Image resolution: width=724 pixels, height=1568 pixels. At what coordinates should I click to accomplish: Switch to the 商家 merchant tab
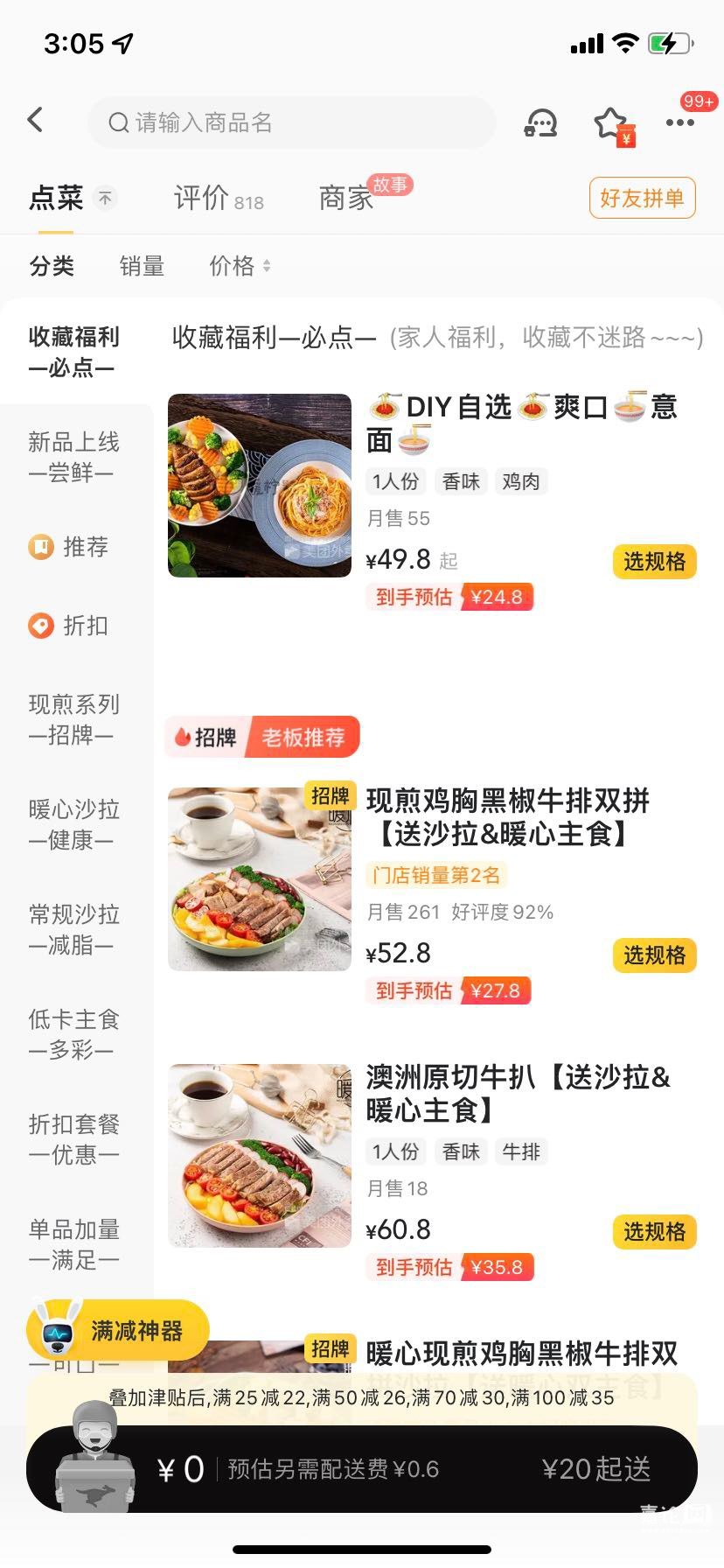346,199
